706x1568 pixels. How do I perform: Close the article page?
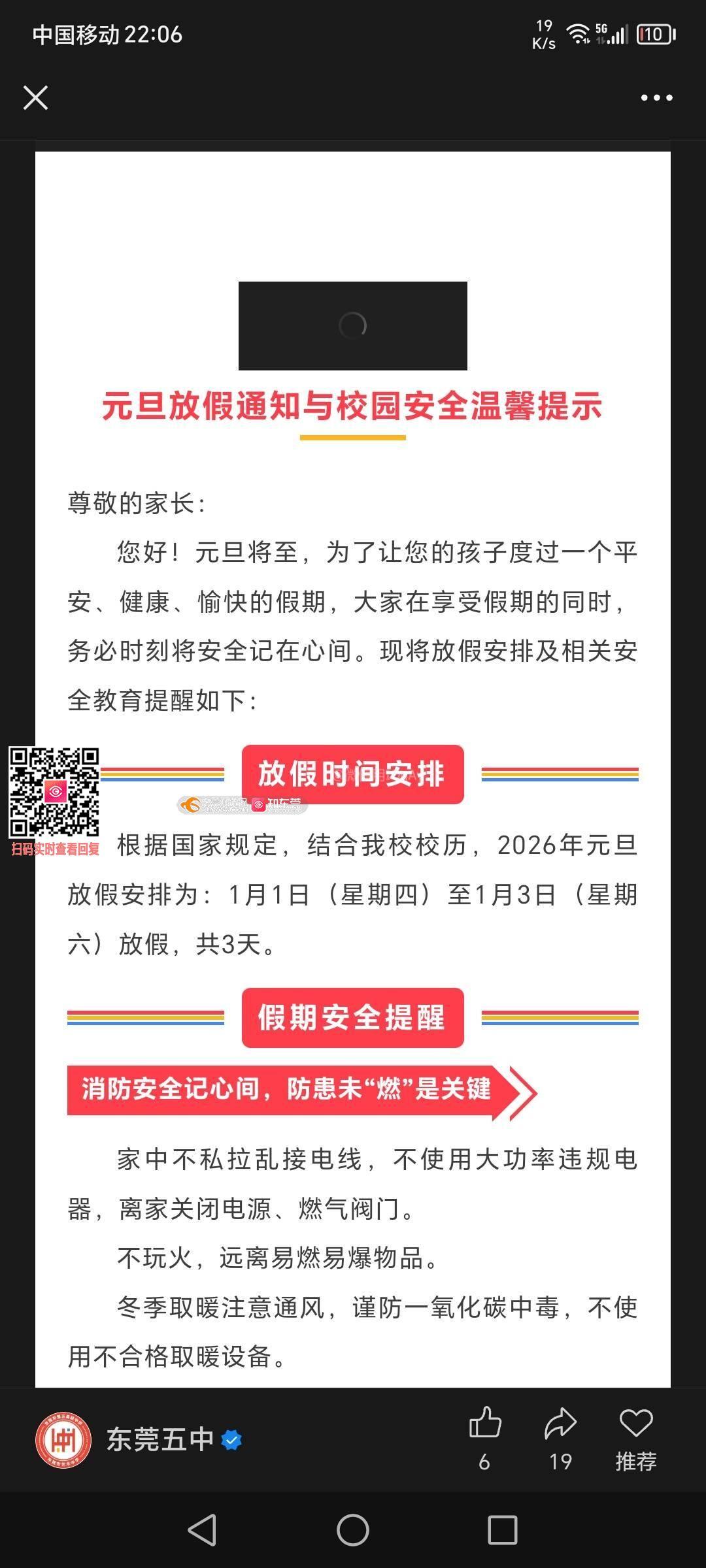(x=35, y=98)
